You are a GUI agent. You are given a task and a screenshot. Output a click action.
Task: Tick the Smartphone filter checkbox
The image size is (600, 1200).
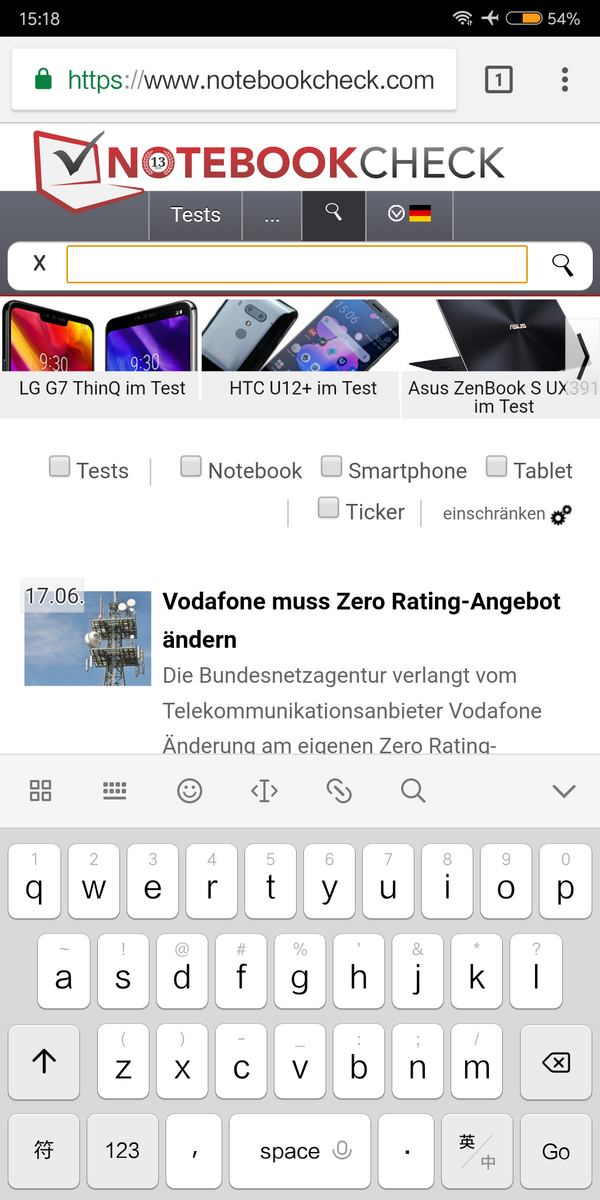(x=331, y=466)
